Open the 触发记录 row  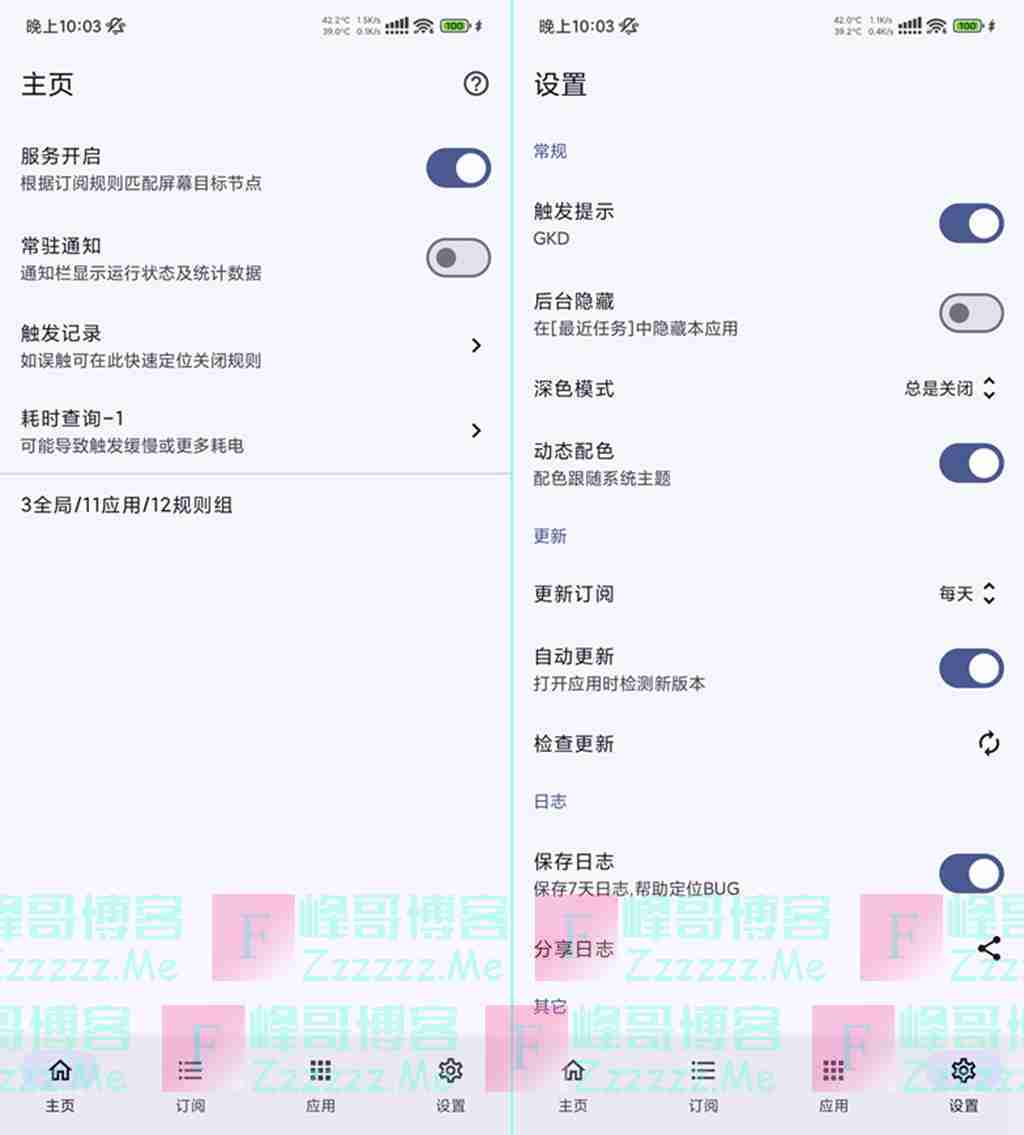pos(250,346)
